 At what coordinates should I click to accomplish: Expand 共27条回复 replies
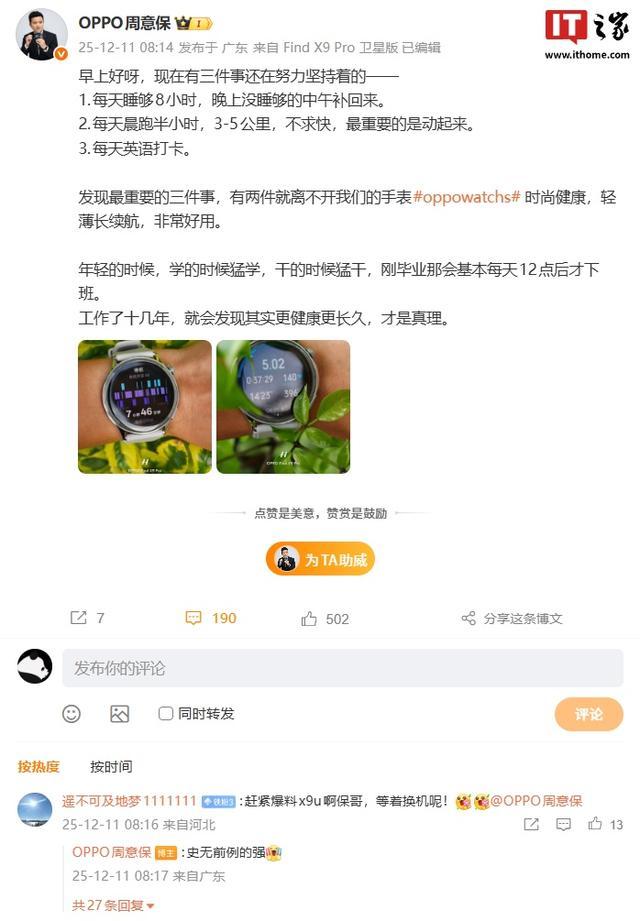pyautogui.click(x=113, y=905)
